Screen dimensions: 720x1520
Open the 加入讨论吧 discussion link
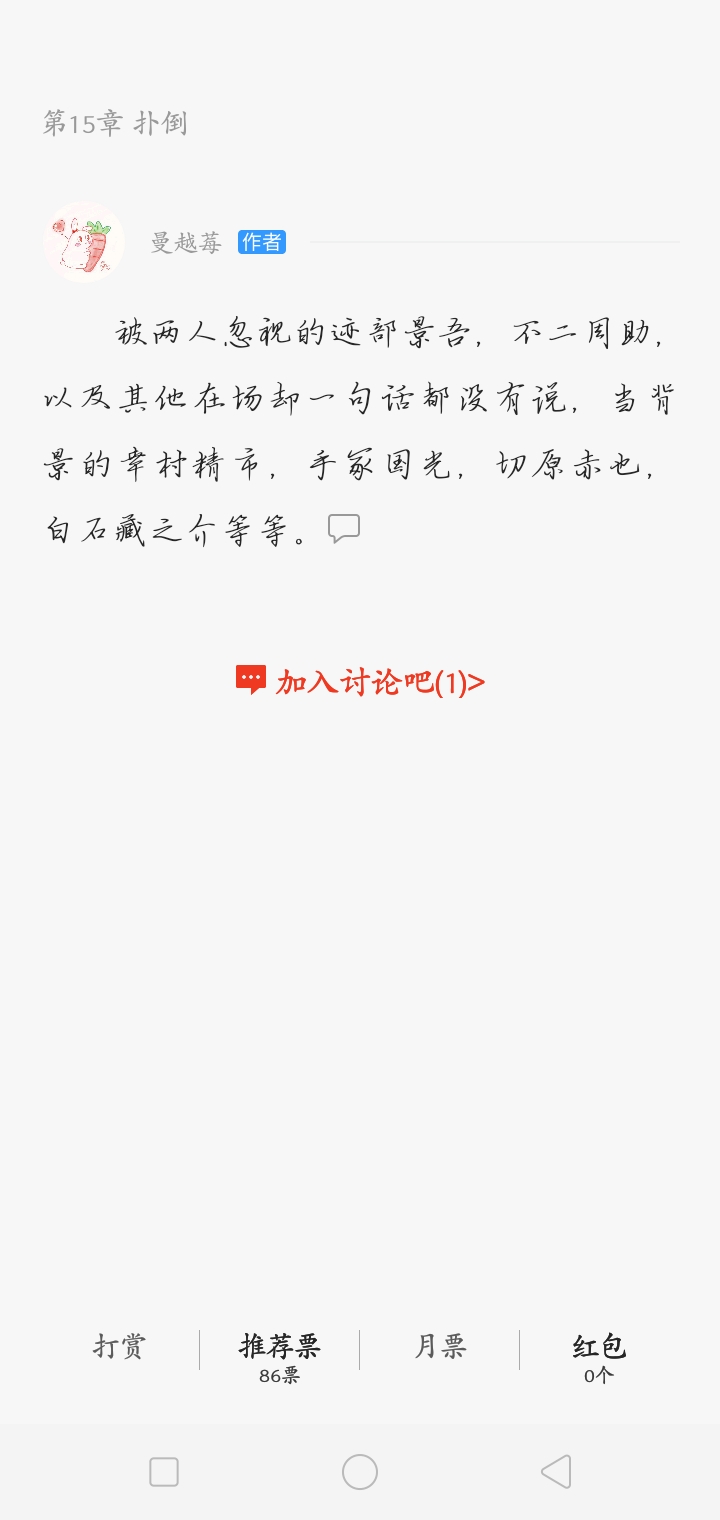[360, 682]
